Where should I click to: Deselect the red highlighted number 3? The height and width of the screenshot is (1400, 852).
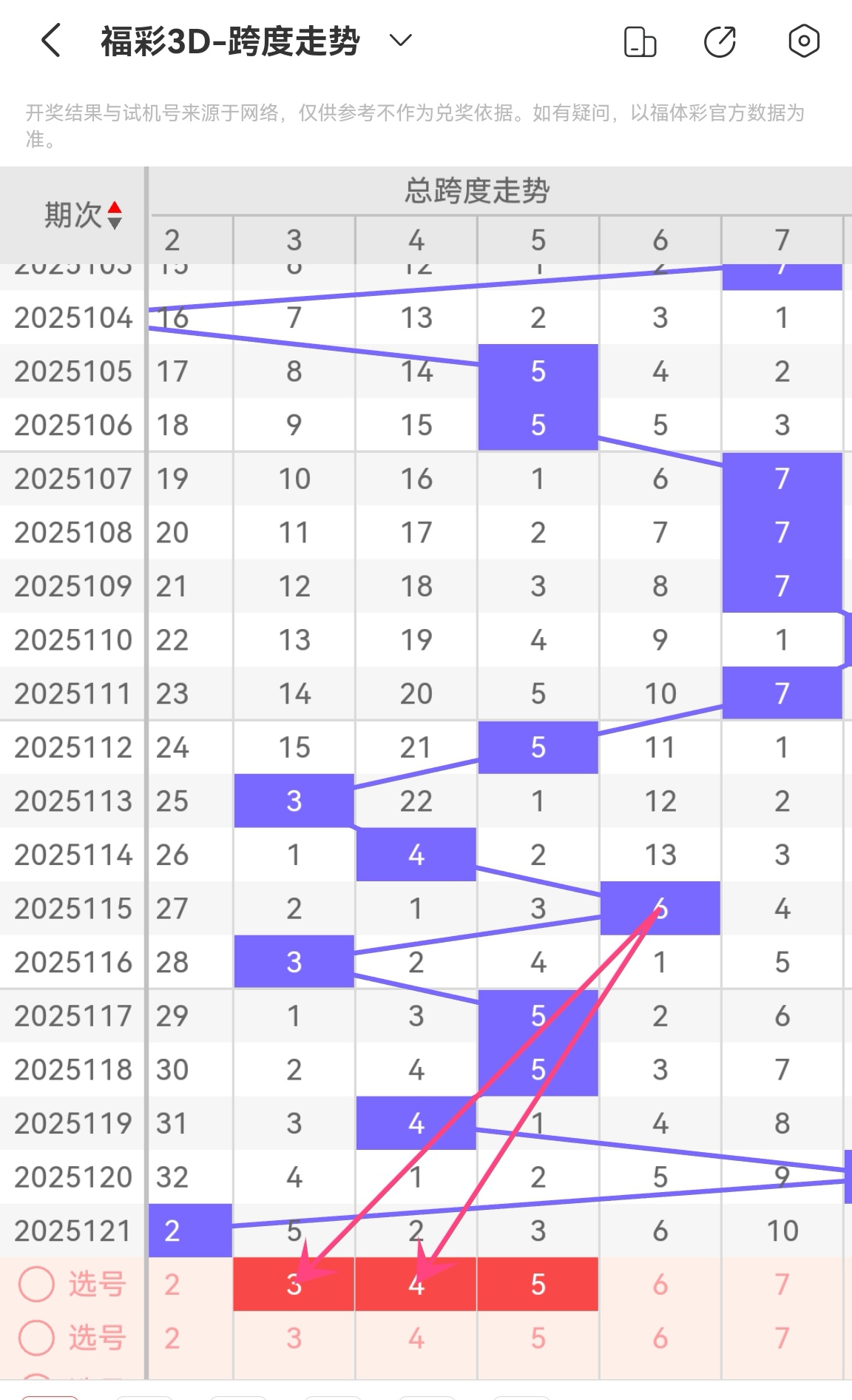coord(294,1285)
